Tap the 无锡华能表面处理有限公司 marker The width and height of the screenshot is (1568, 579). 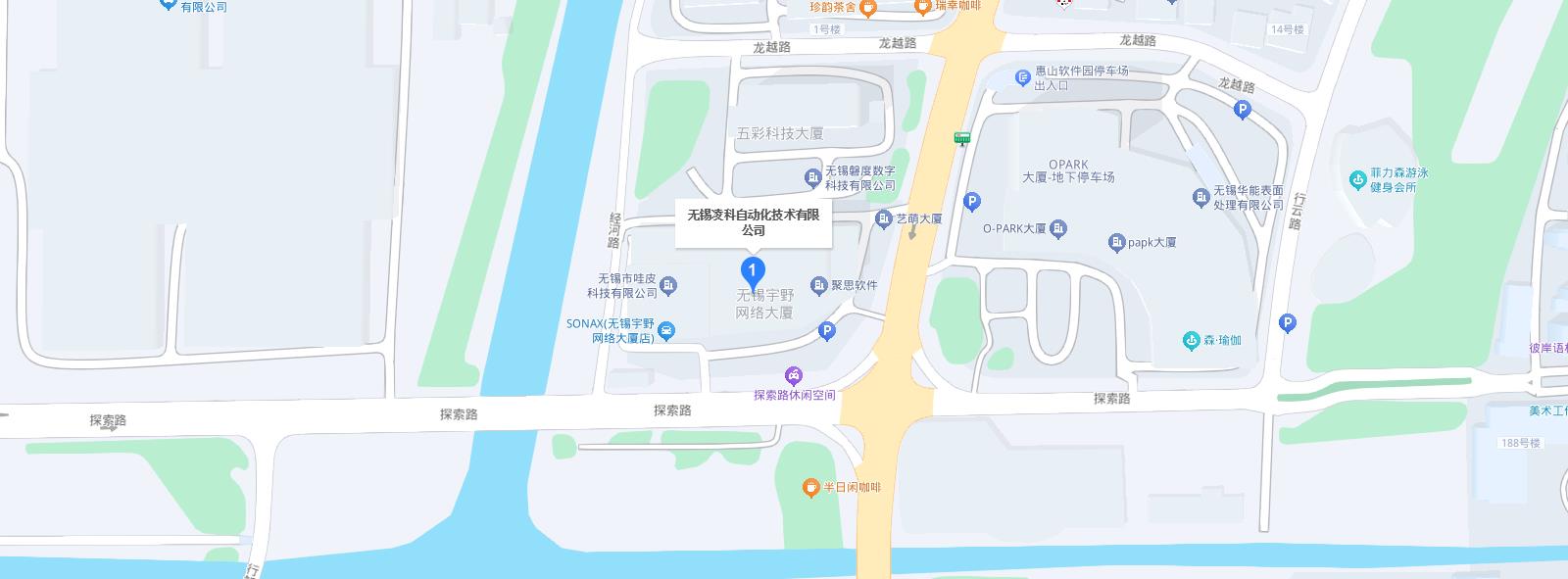tap(1201, 198)
